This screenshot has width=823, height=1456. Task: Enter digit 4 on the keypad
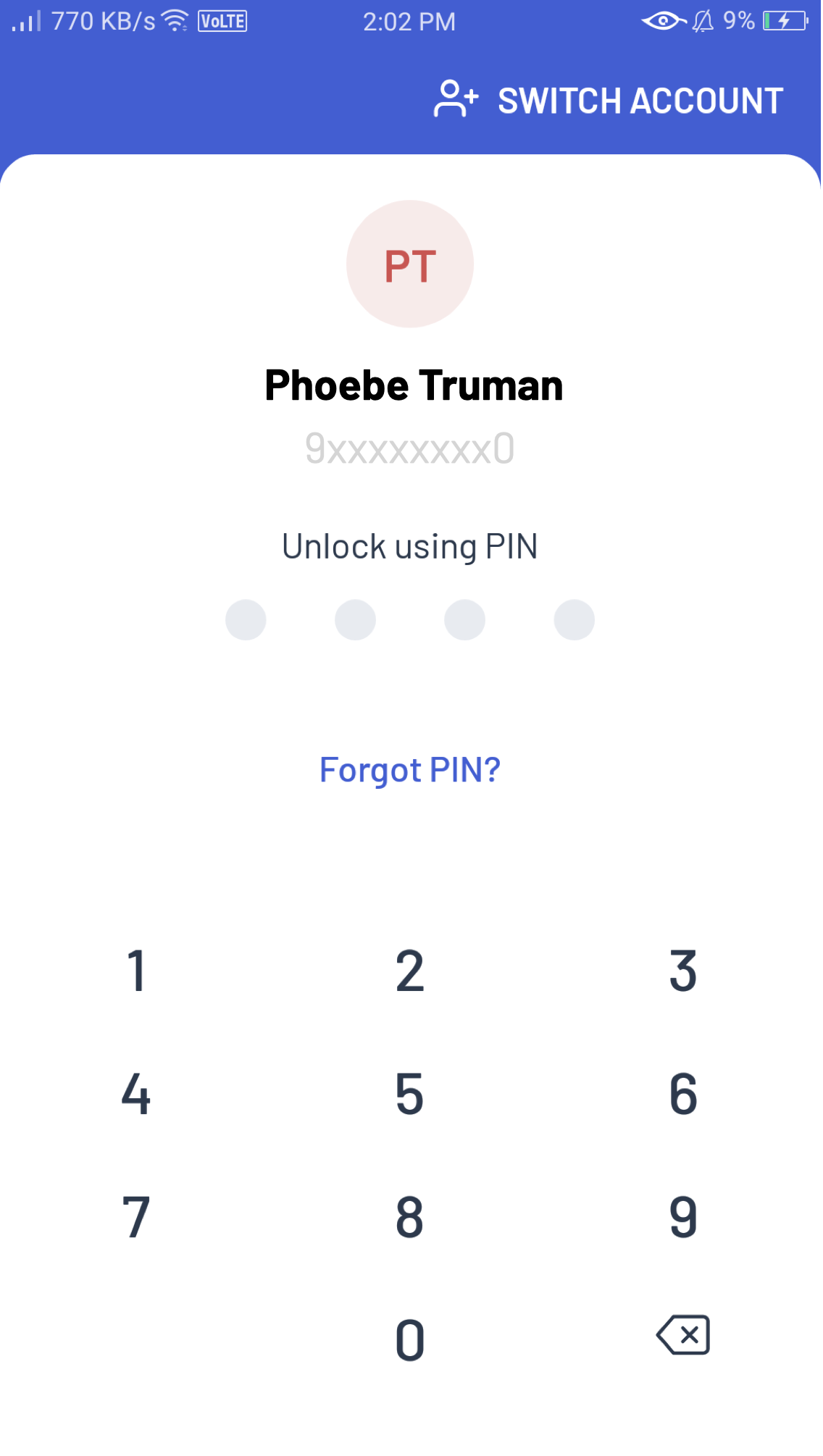(136, 1094)
